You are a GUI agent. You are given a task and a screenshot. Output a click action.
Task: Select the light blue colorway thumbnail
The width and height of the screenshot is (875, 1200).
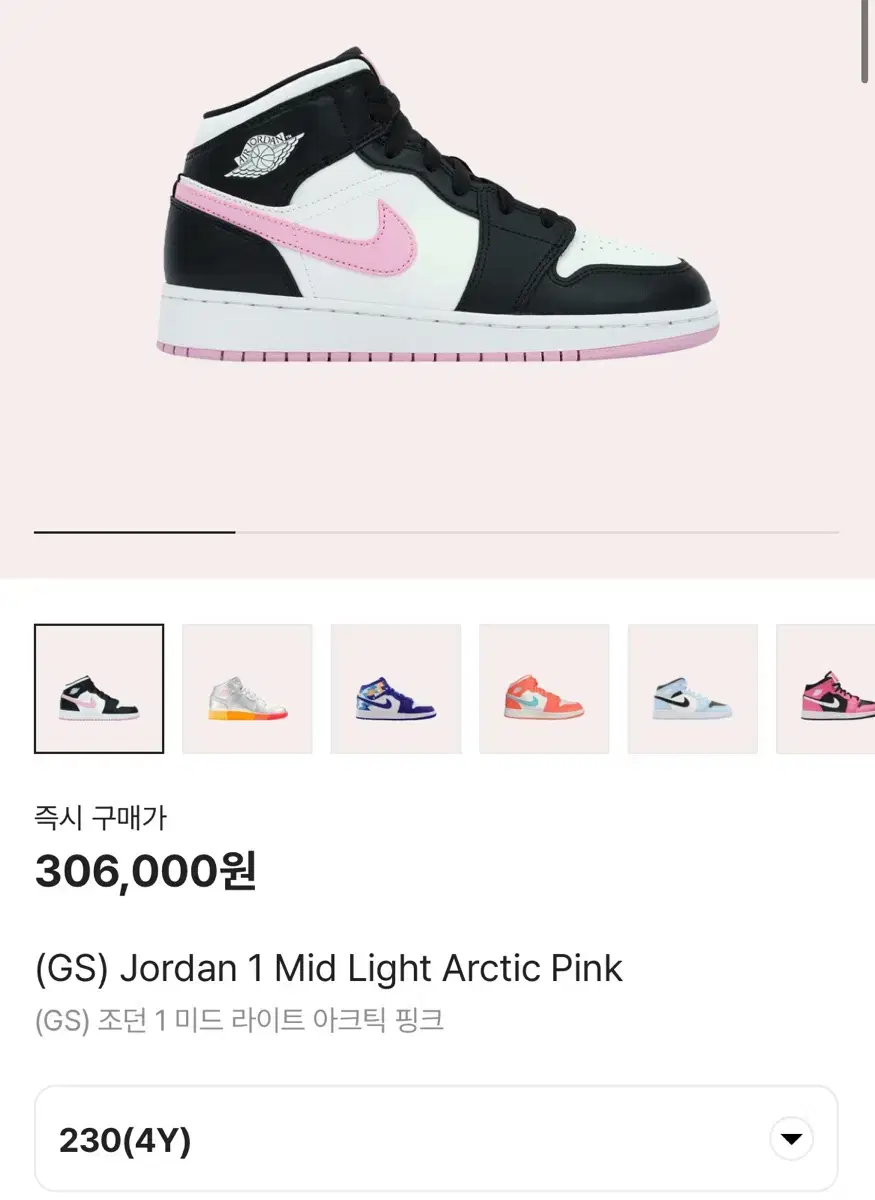[x=693, y=688]
